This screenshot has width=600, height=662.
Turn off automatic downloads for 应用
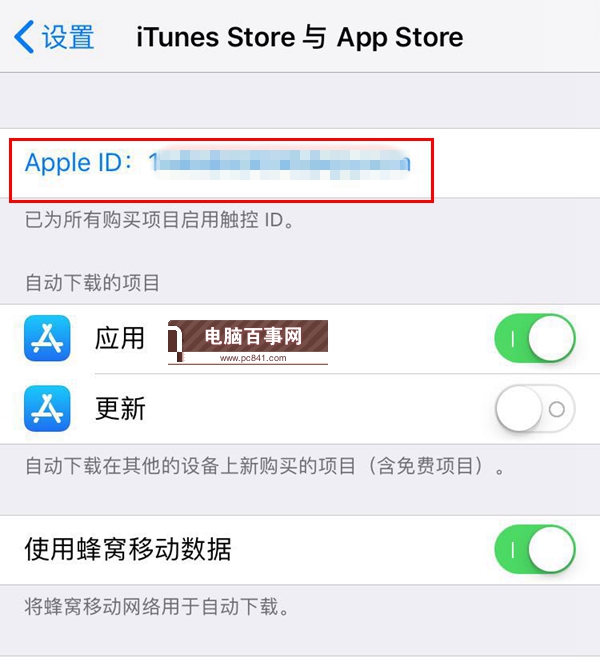[535, 339]
